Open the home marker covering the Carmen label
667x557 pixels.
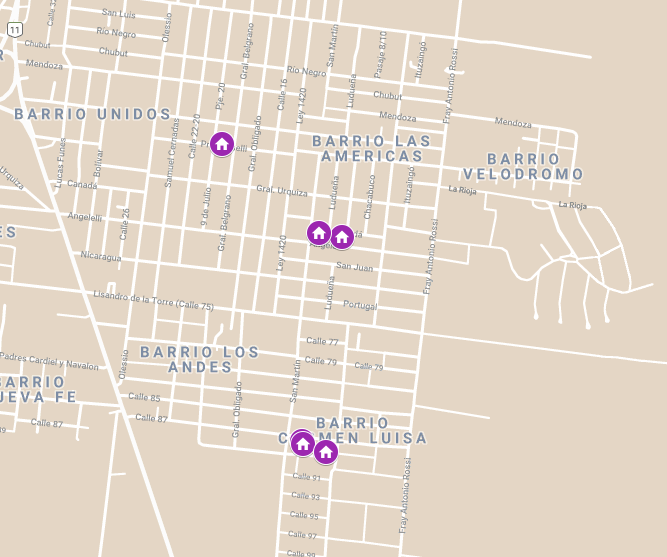click(302, 443)
